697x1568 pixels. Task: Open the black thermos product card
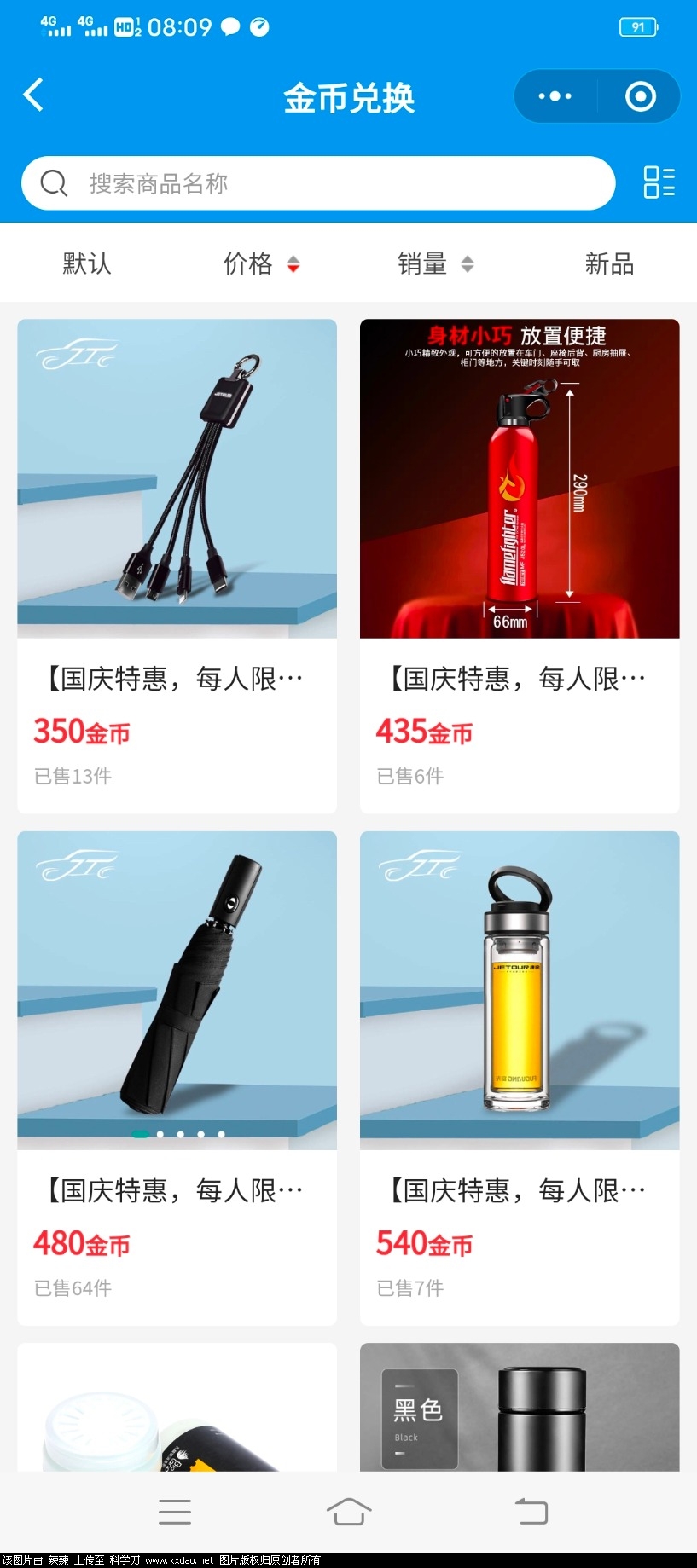(x=519, y=1407)
